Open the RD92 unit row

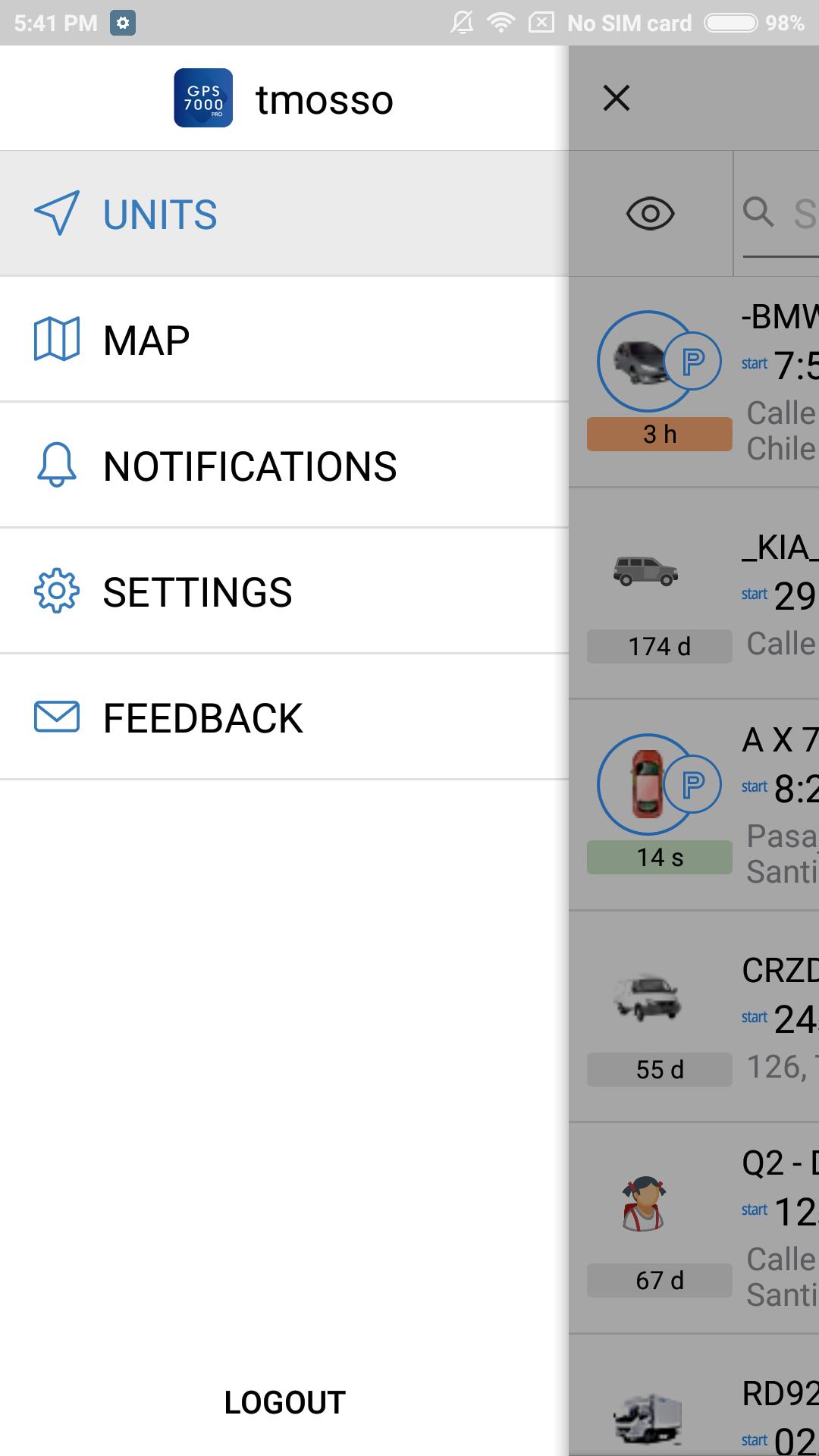pos(694,1395)
